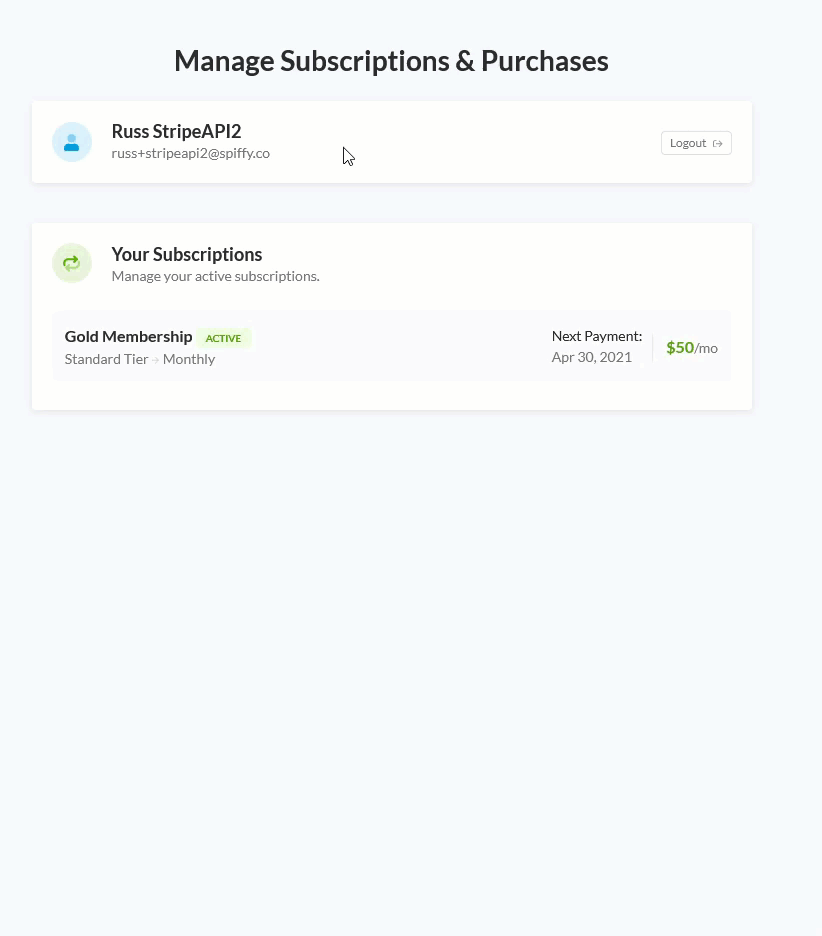
Task: Tap the Logout button
Action: tap(696, 143)
